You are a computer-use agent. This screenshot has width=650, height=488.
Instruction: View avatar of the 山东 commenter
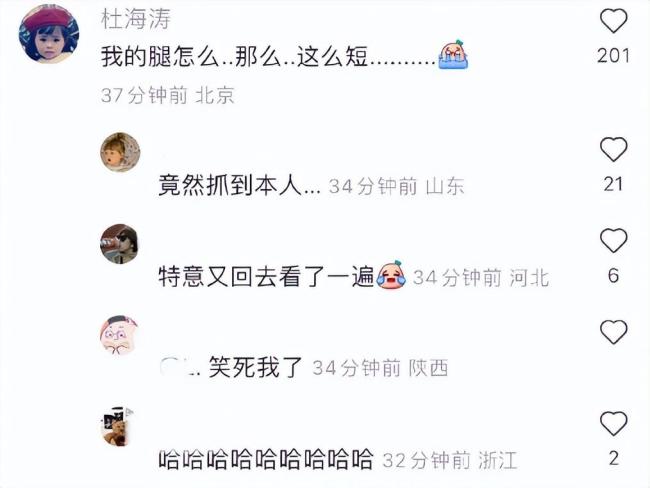pyautogui.click(x=120, y=152)
